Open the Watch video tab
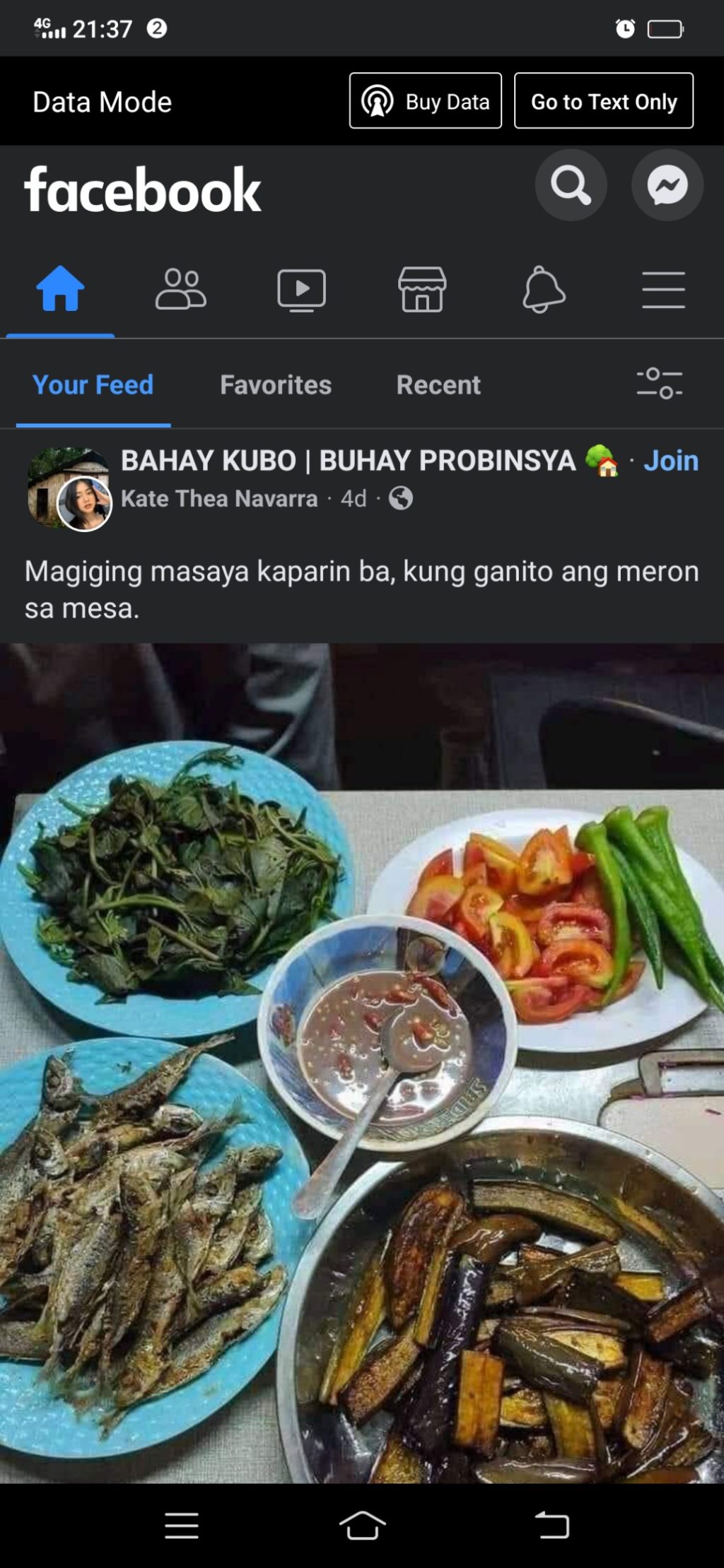Image resolution: width=724 pixels, height=1568 pixels. click(301, 290)
